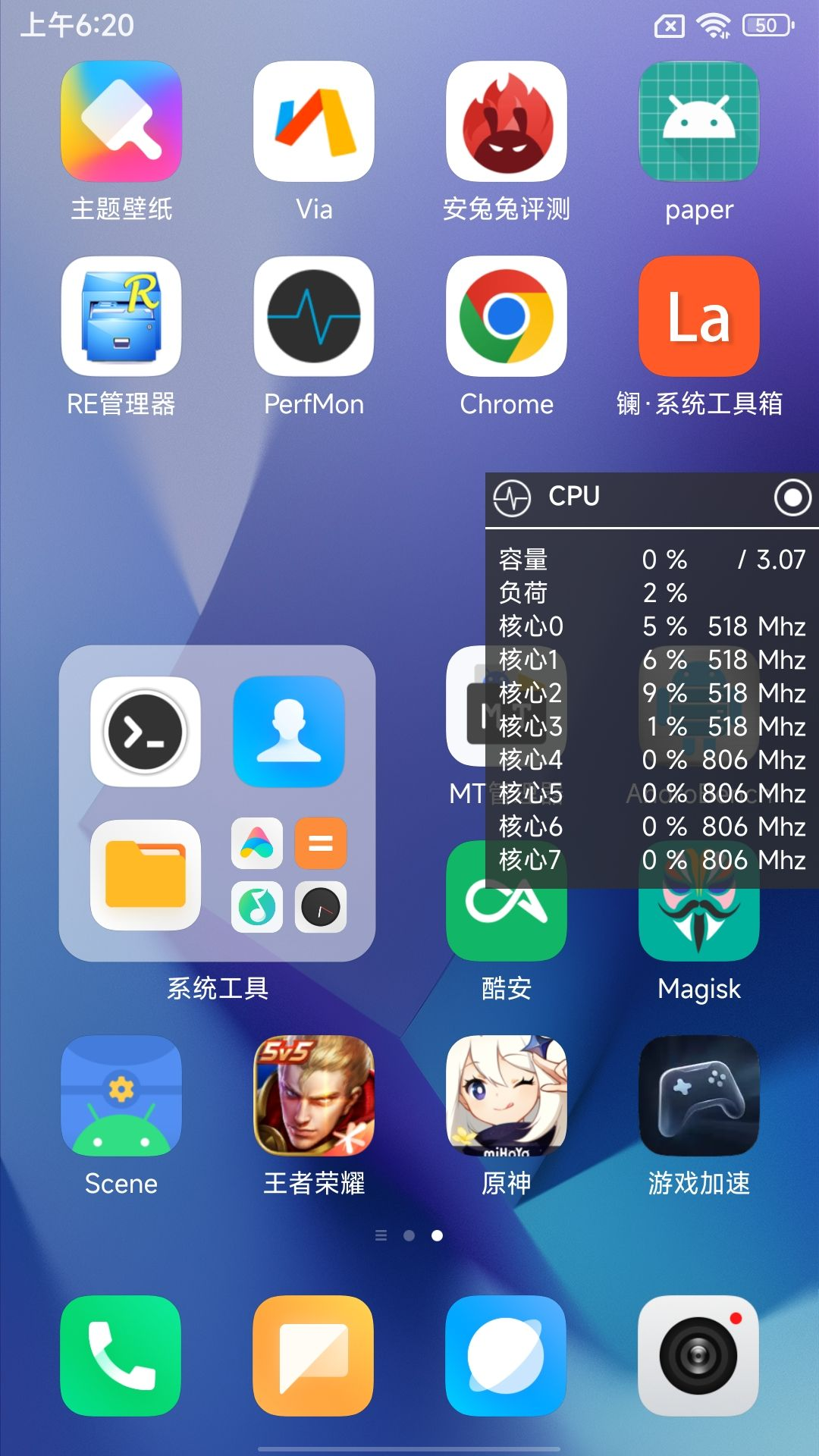
Task: Open the paper app
Action: 699,121
